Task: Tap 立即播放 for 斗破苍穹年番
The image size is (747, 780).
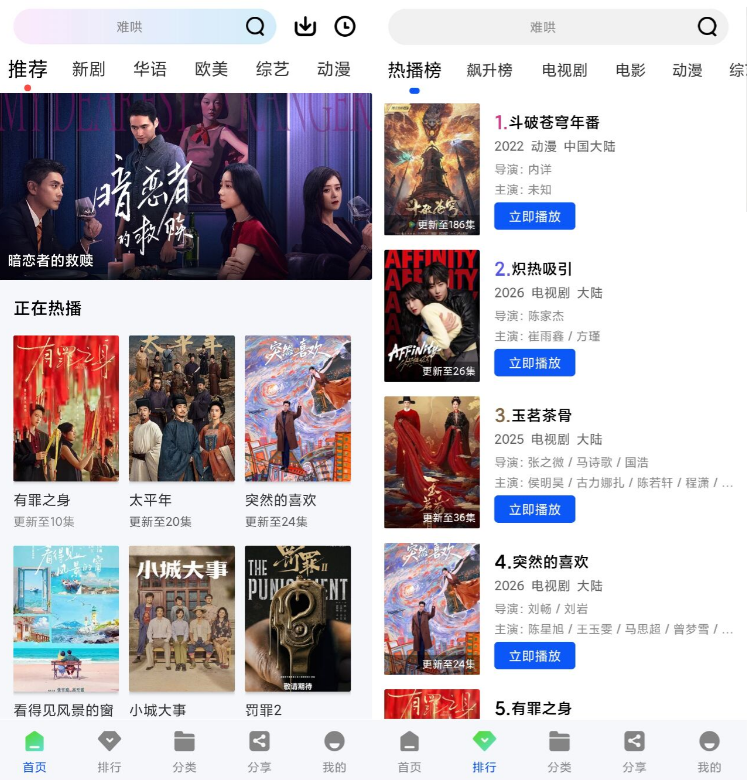Action: pos(534,216)
